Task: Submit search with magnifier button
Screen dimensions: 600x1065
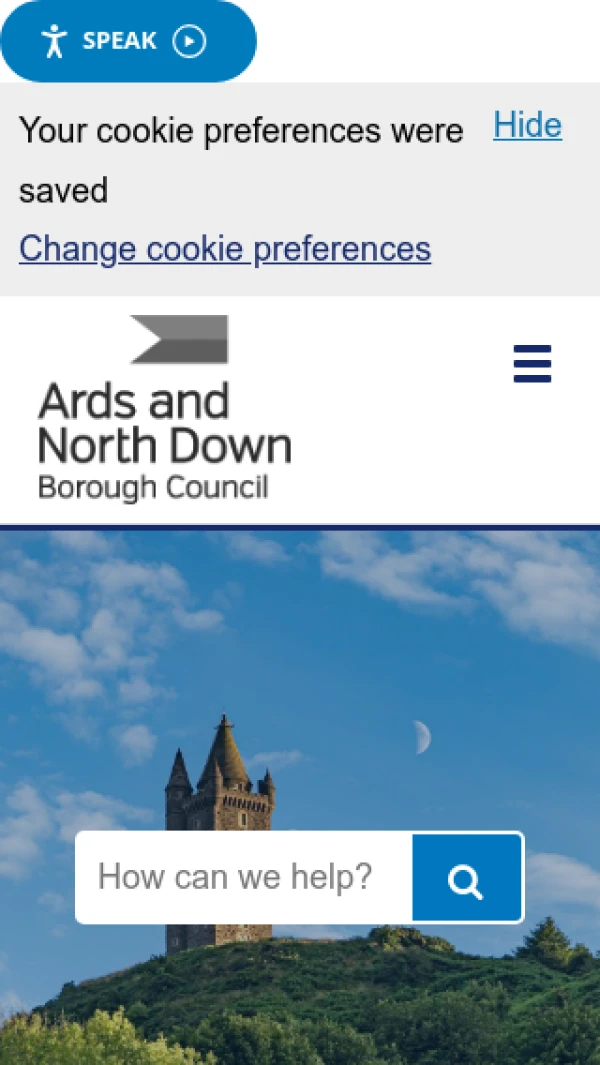Action: [x=467, y=879]
